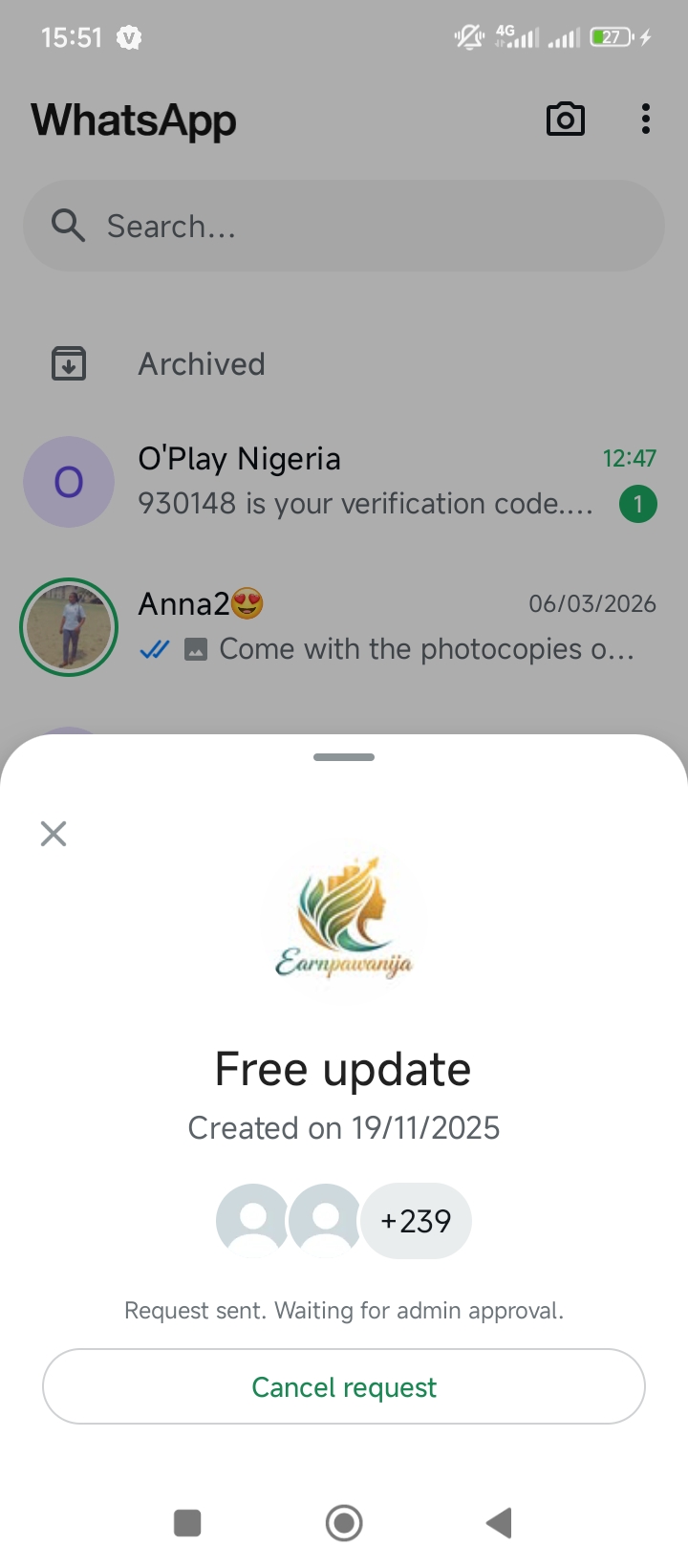Close the Free update bottom sheet

(54, 834)
